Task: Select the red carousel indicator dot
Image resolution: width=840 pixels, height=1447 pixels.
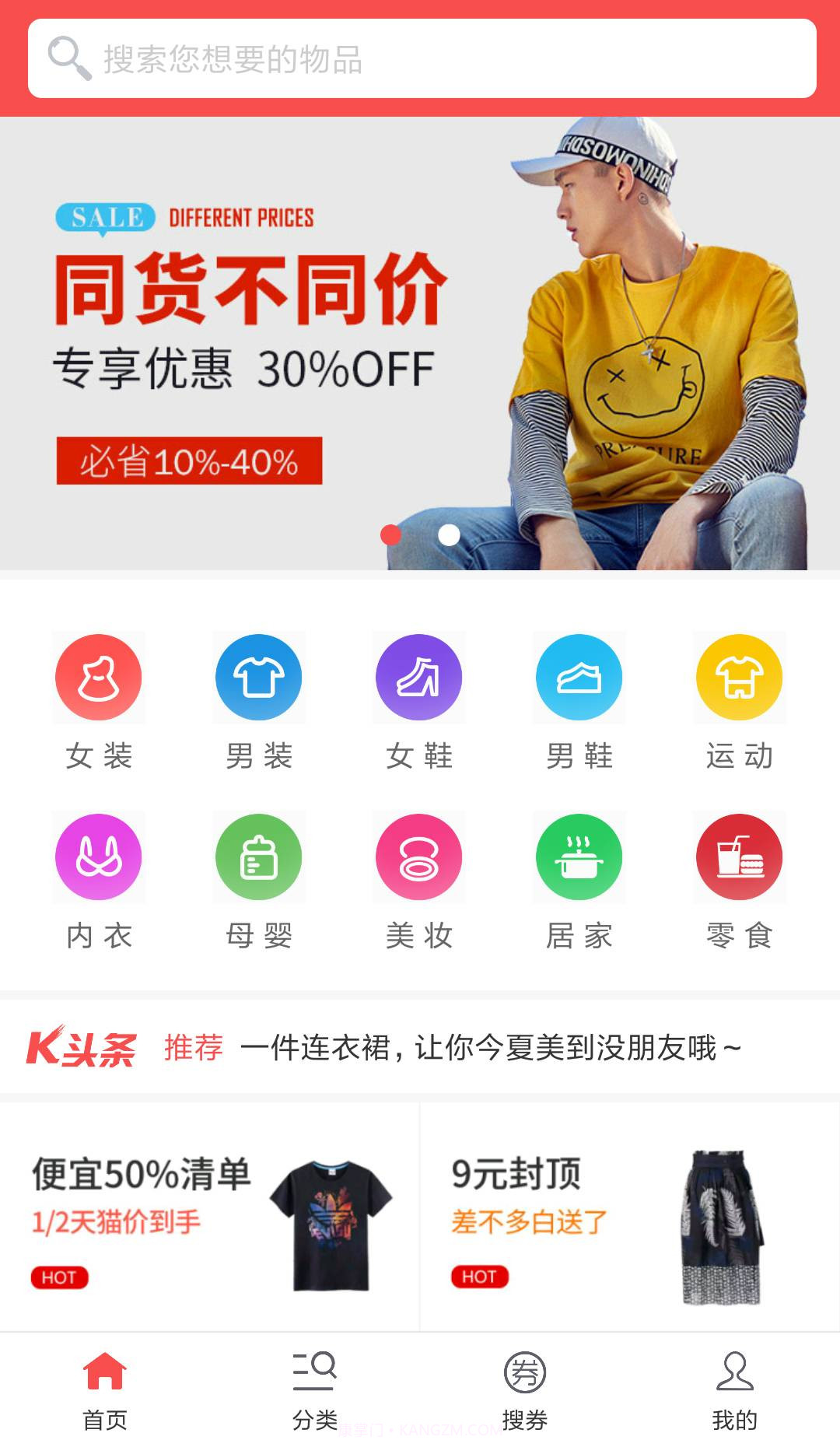Action: tap(390, 534)
